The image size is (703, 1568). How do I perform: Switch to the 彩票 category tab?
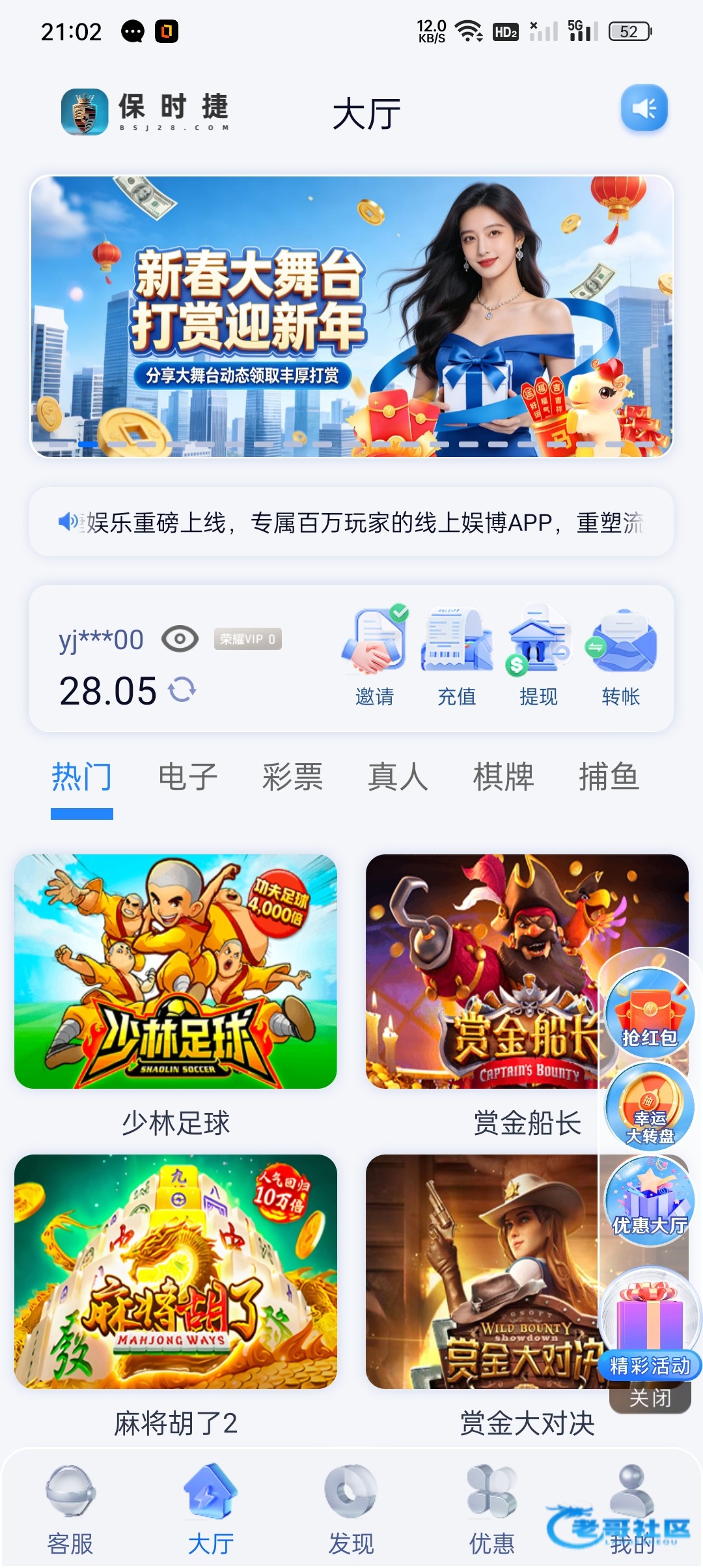292,777
